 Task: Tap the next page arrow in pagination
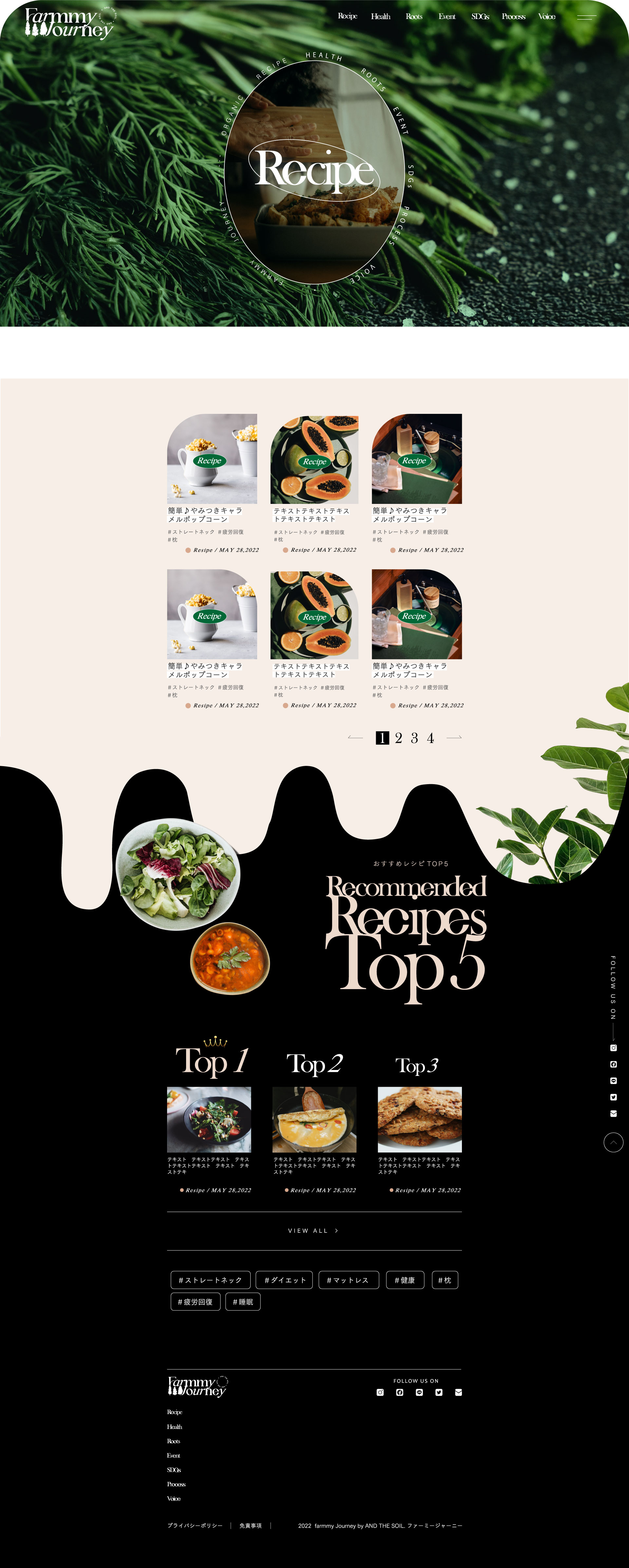click(x=454, y=738)
